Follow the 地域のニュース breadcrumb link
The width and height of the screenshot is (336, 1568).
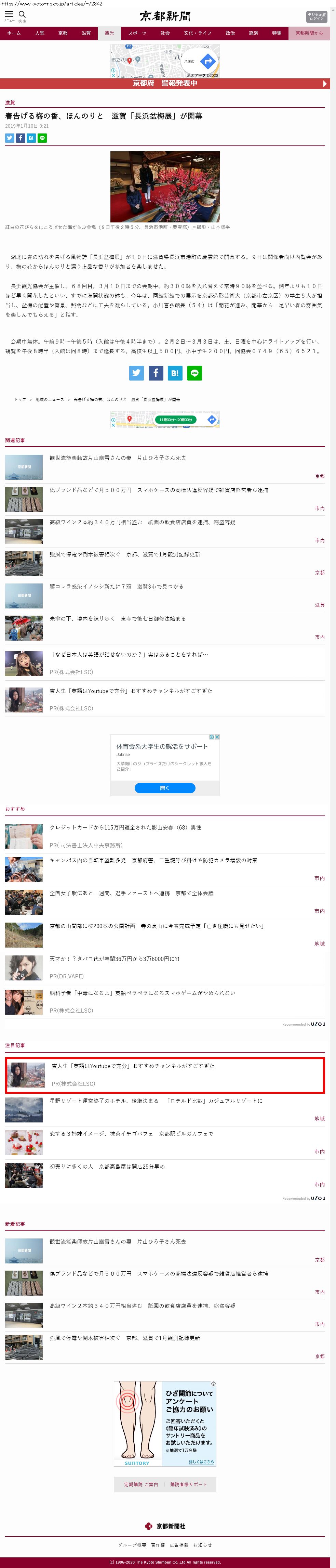(50, 400)
